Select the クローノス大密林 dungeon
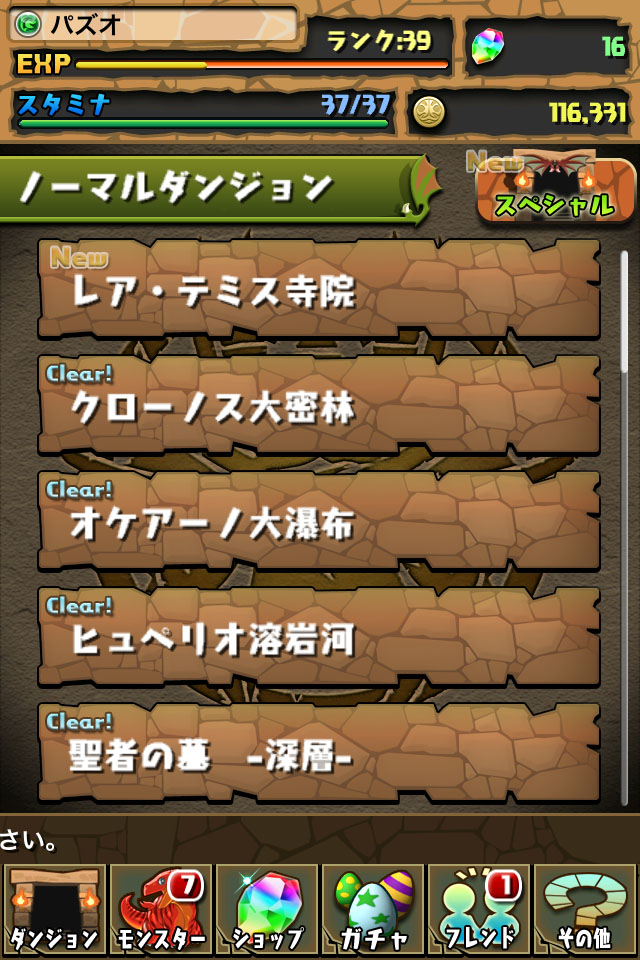This screenshot has width=640, height=960. 318,405
